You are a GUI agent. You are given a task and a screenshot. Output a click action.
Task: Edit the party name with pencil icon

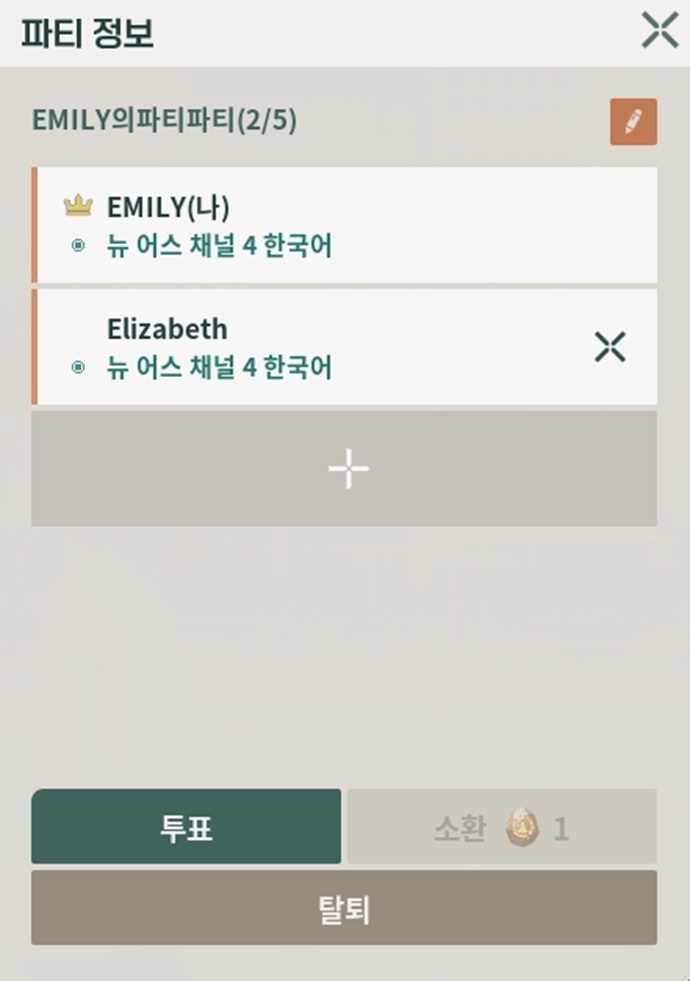pos(633,122)
